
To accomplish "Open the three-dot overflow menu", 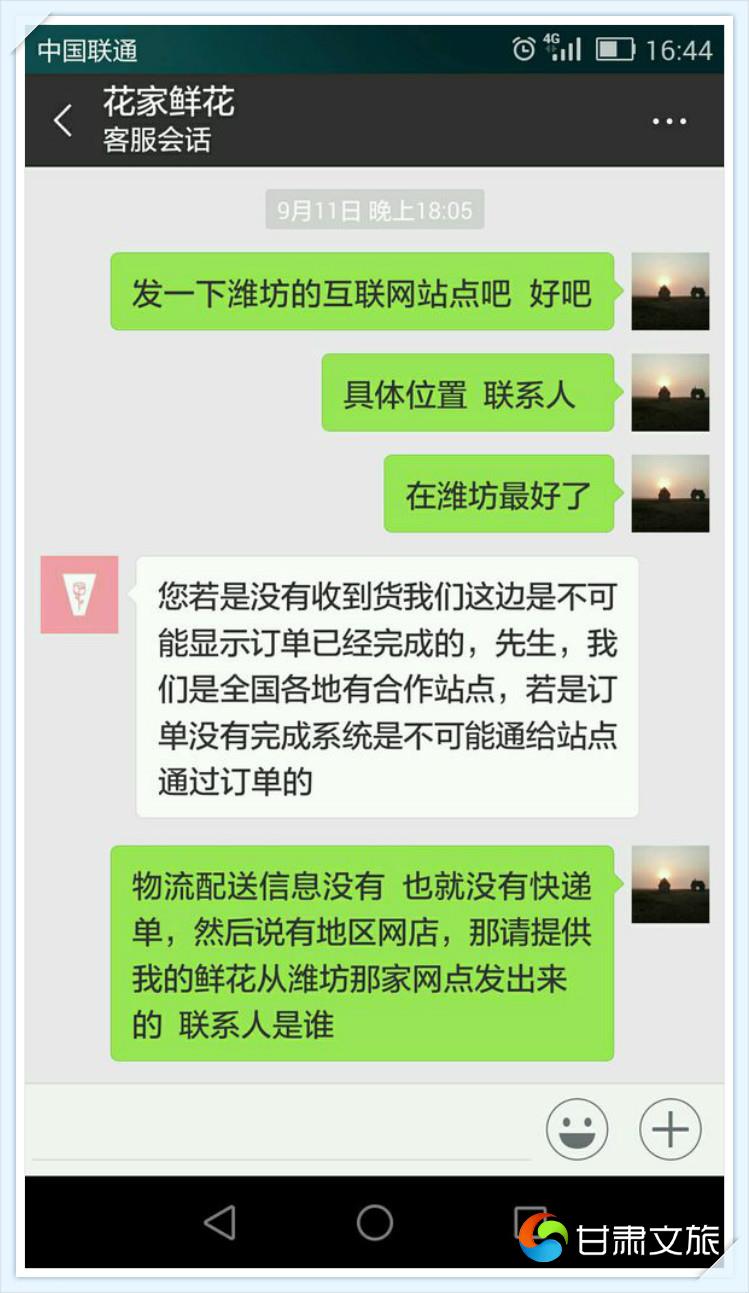I will 669,121.
